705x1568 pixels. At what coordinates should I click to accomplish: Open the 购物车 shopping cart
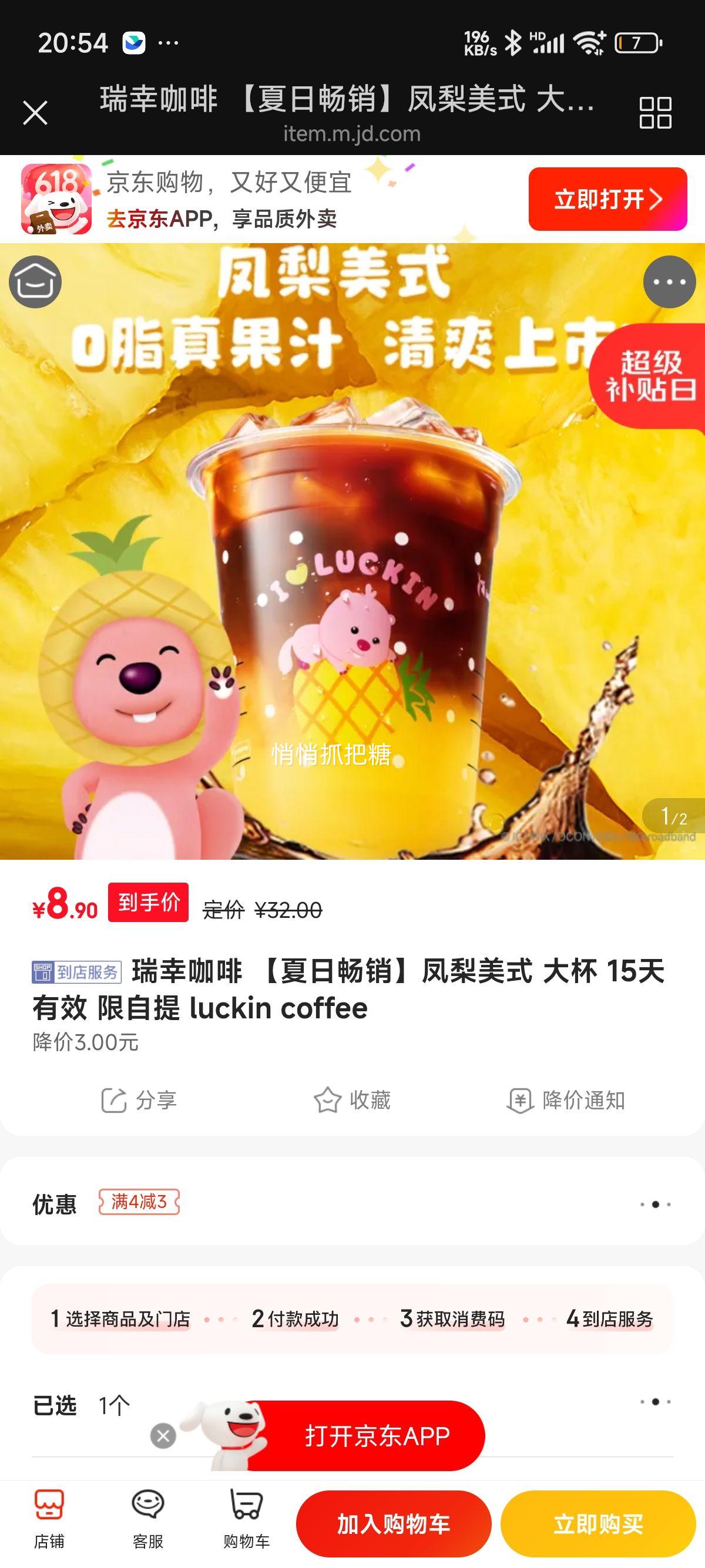click(246, 1520)
